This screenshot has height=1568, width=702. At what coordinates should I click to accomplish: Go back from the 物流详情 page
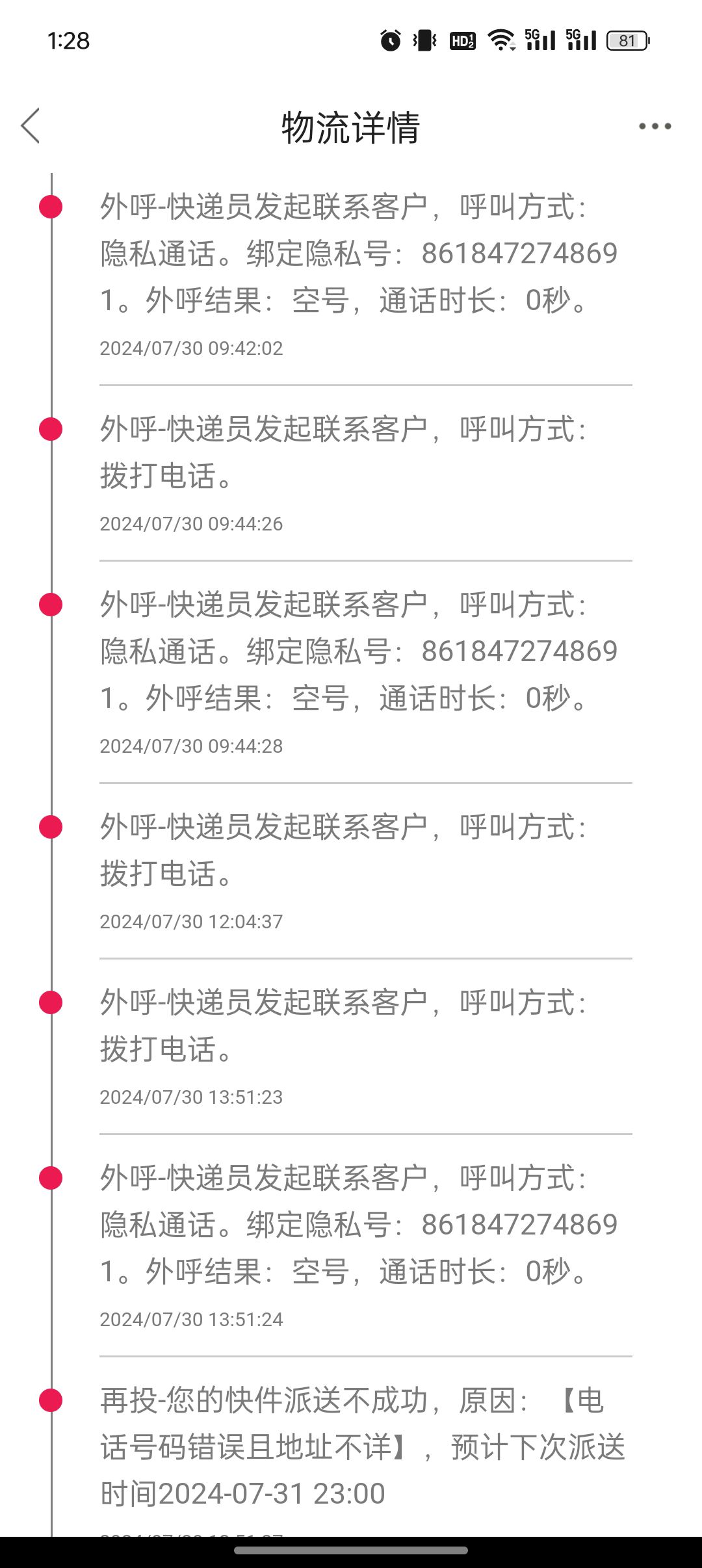pos(31,125)
